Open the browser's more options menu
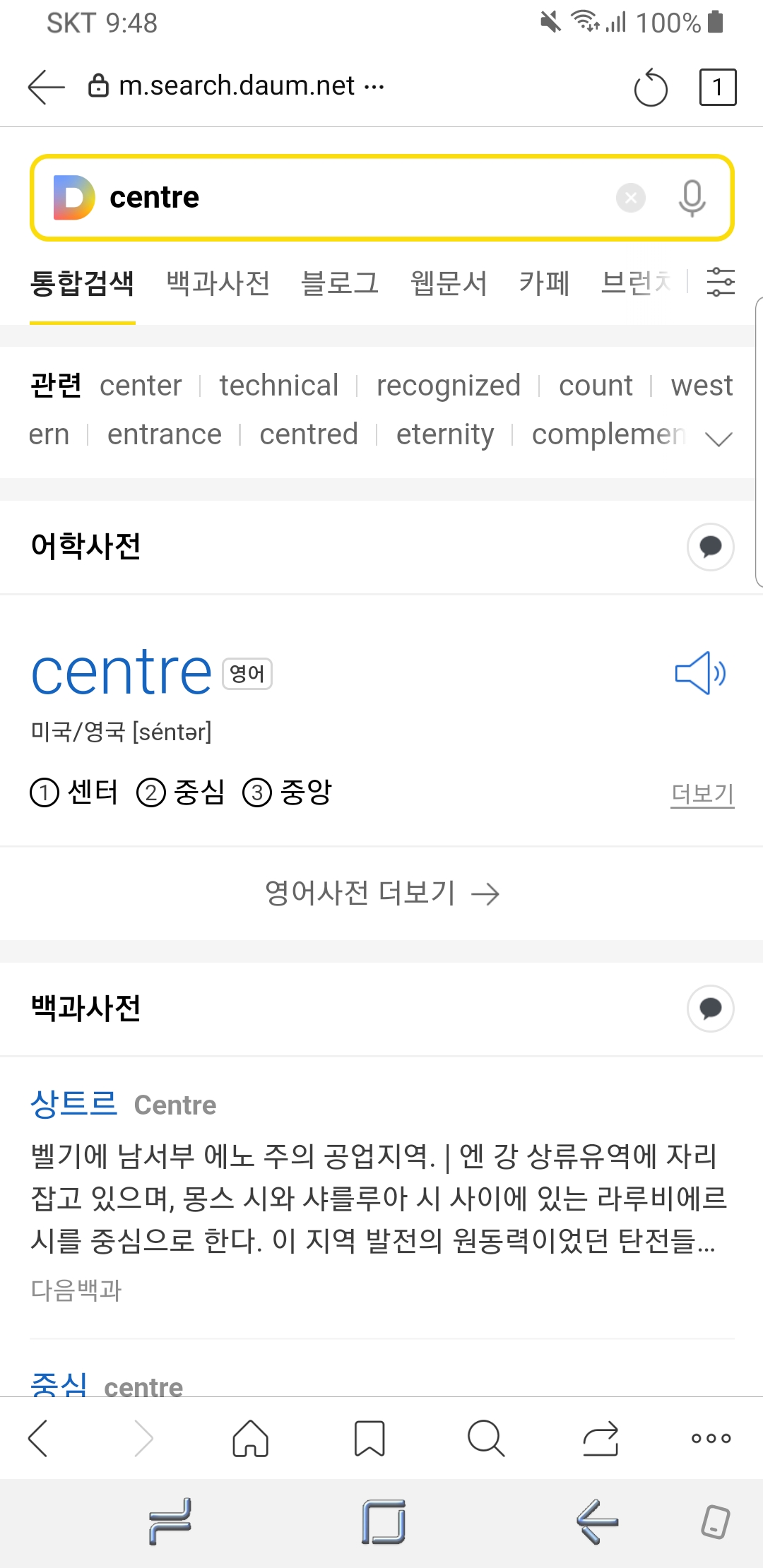 (711, 1439)
